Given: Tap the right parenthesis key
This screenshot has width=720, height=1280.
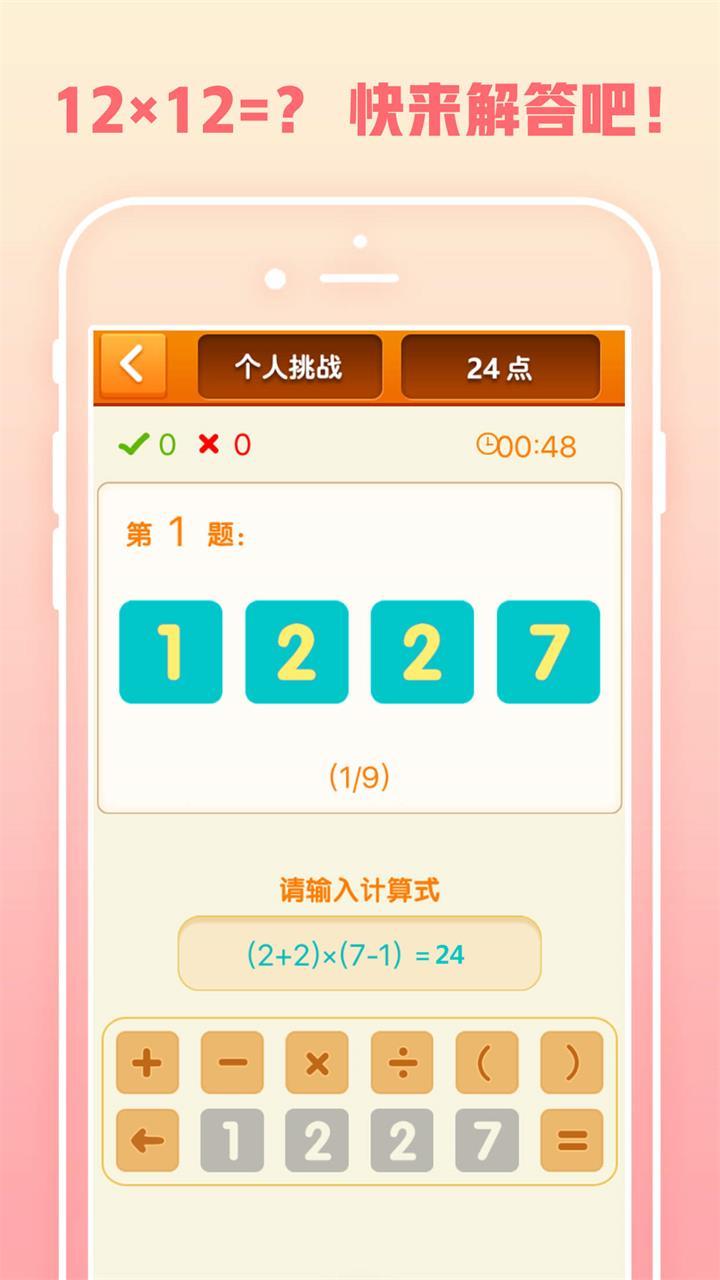Looking at the screenshot, I should (x=572, y=1063).
